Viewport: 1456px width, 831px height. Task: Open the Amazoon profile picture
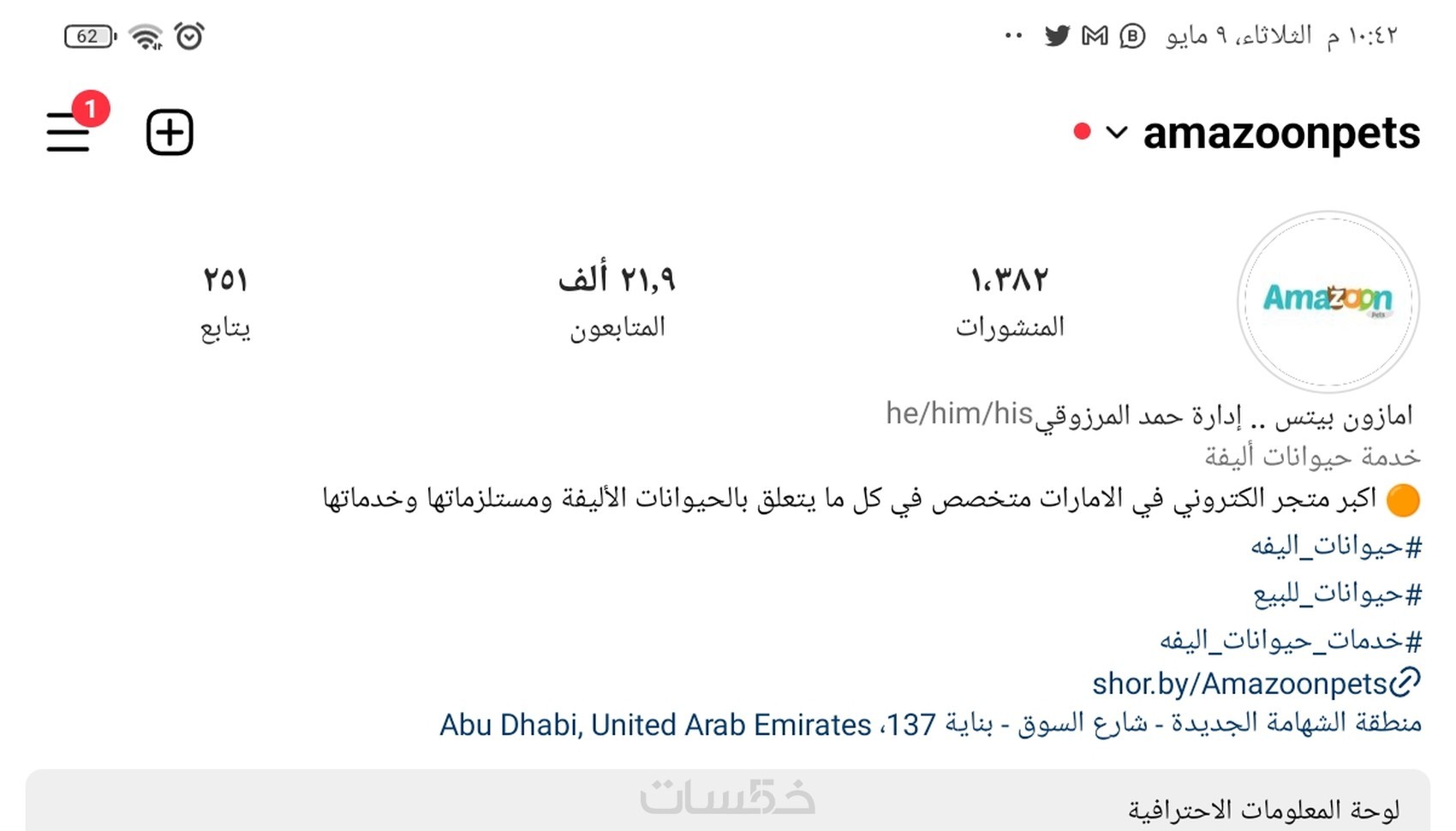coord(1328,302)
